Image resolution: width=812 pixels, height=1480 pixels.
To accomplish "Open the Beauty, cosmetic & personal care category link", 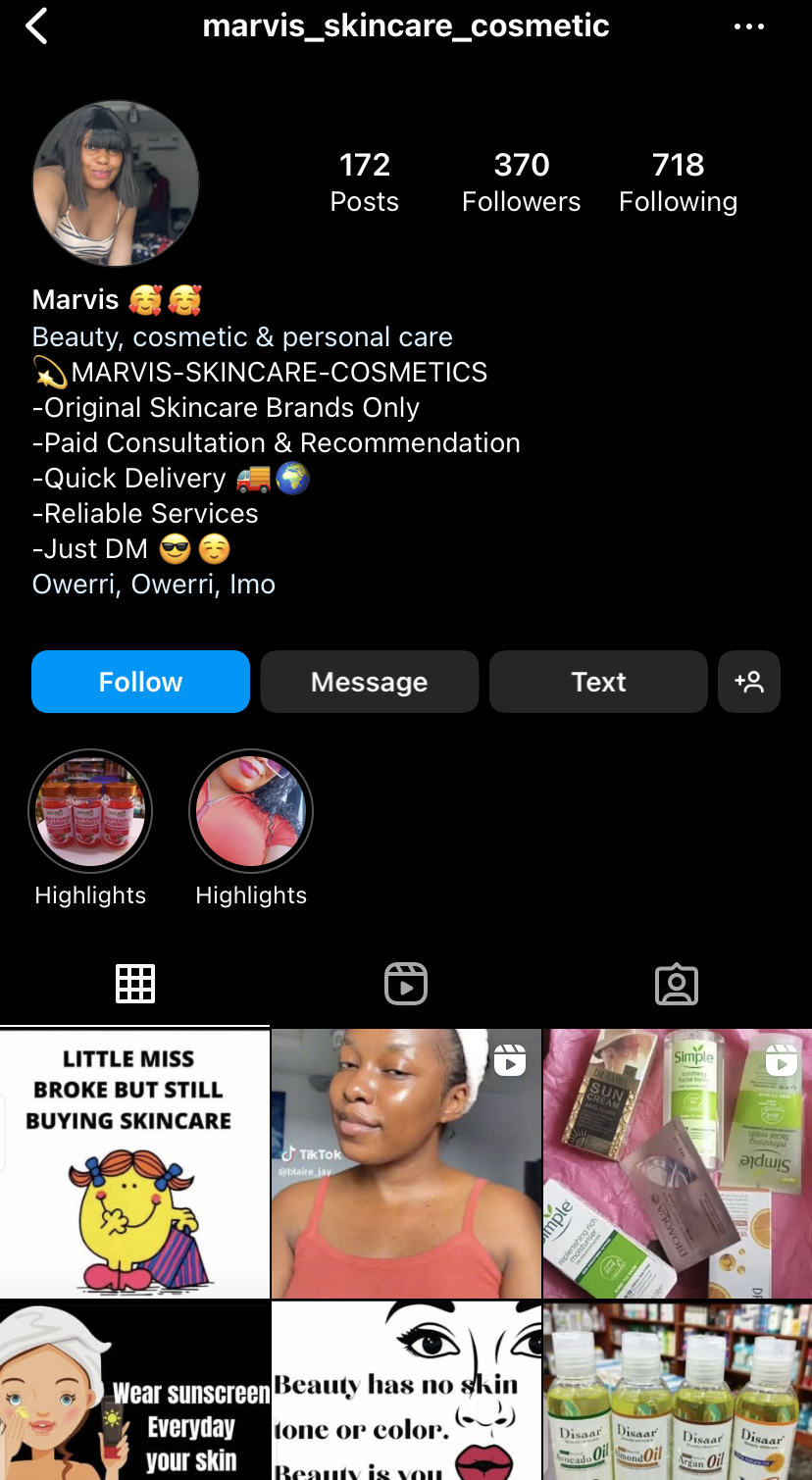I will point(241,336).
